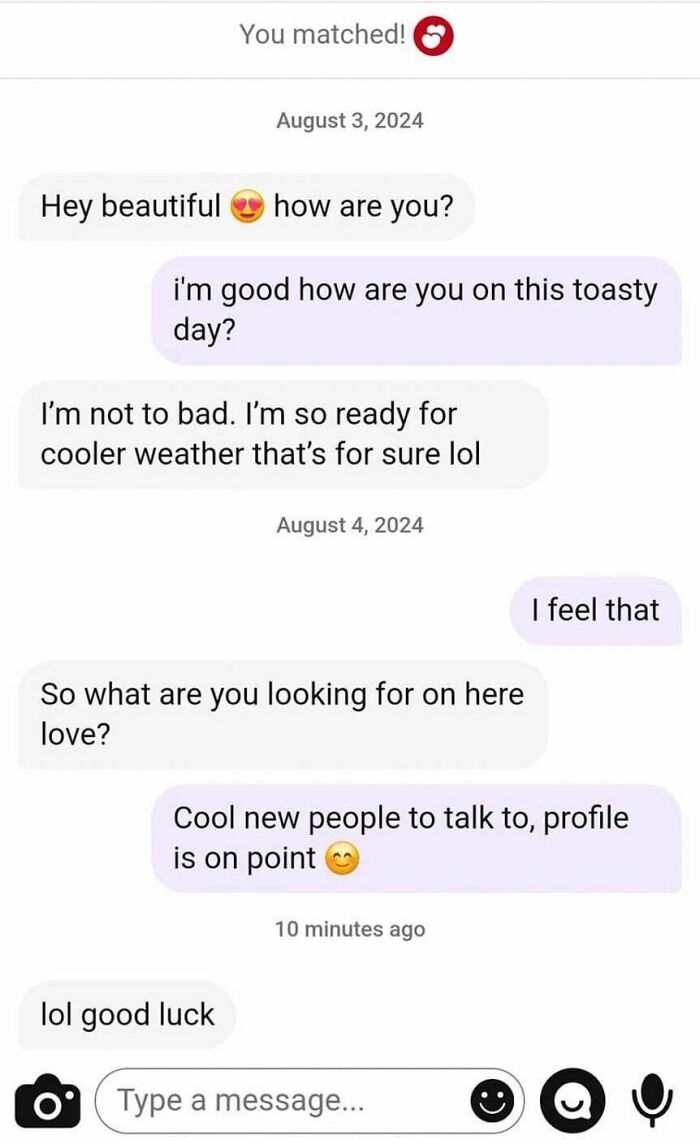The height and width of the screenshot is (1140, 700).
Task: Record a voice message with microphone
Action: coord(650,1101)
